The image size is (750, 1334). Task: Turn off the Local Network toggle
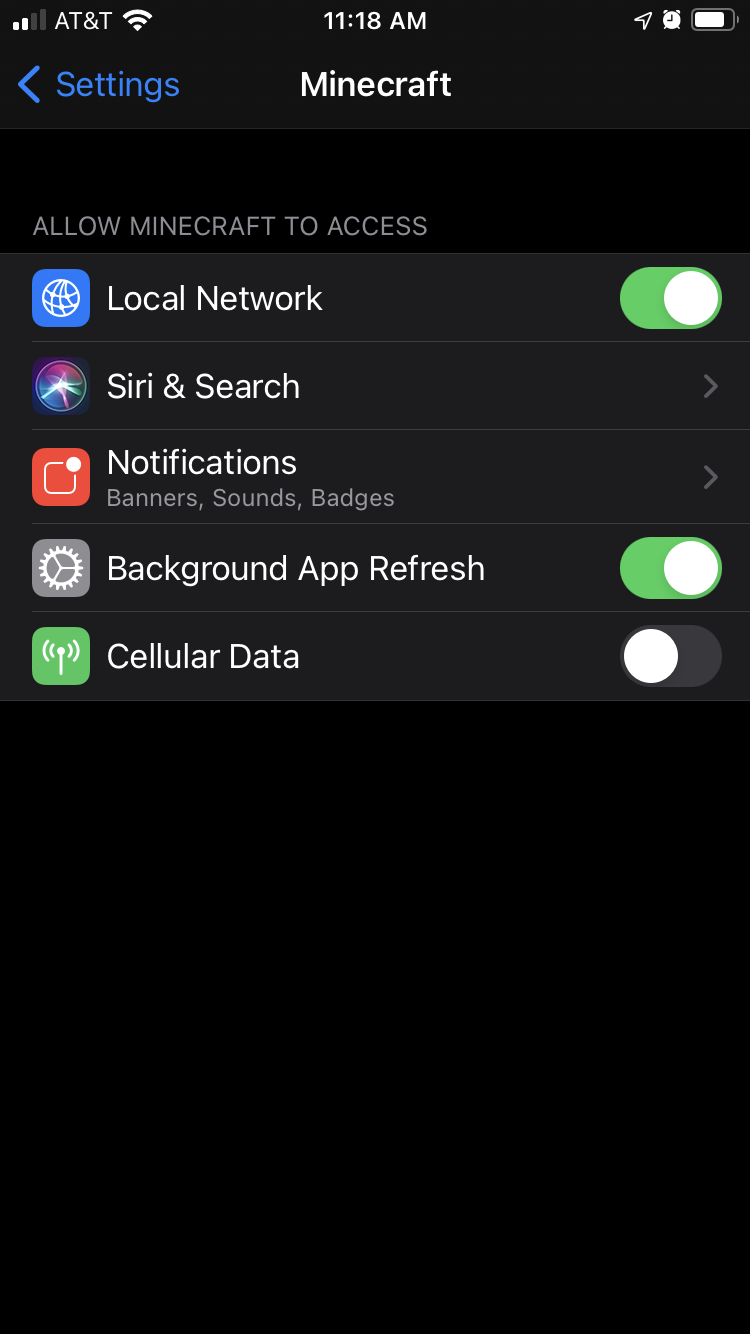[x=670, y=298]
